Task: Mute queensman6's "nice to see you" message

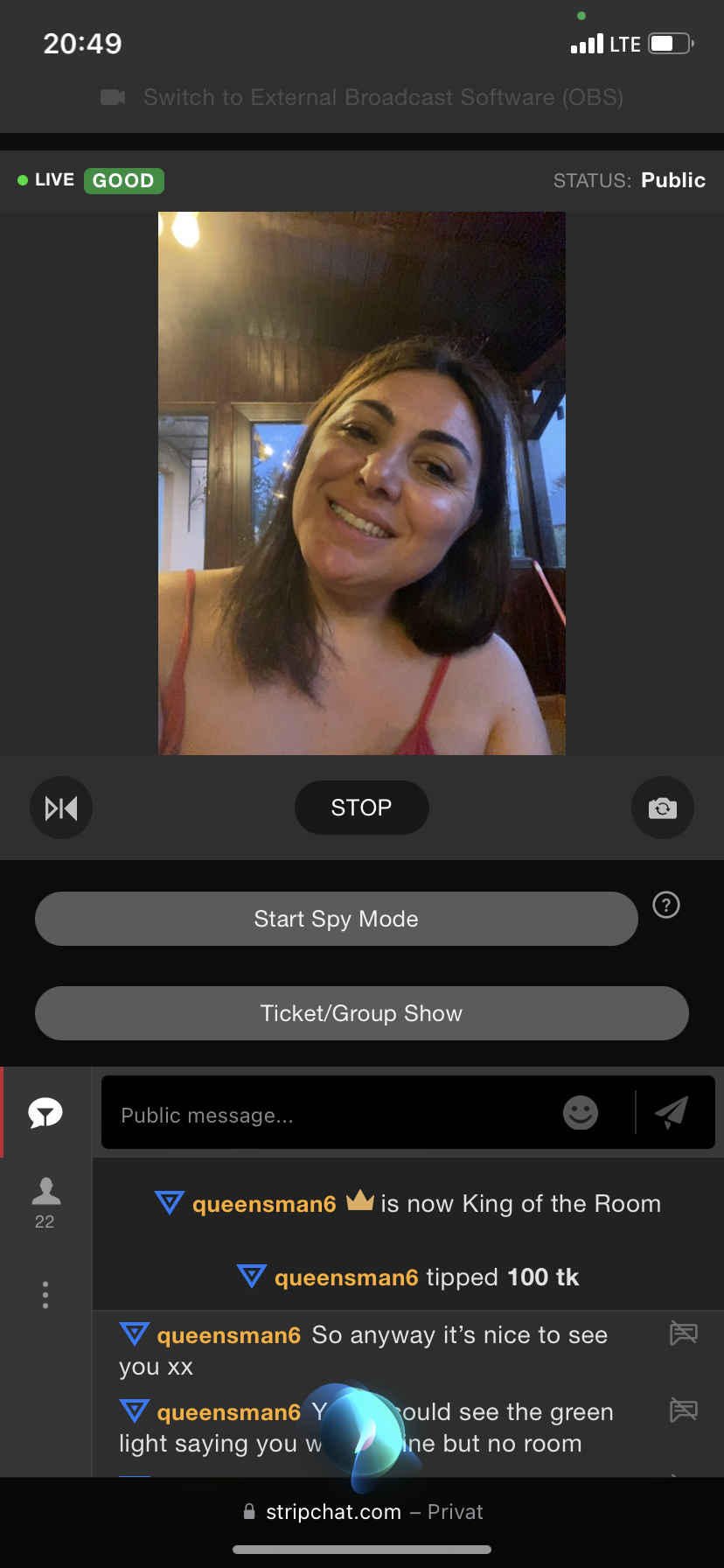Action: click(x=683, y=1333)
